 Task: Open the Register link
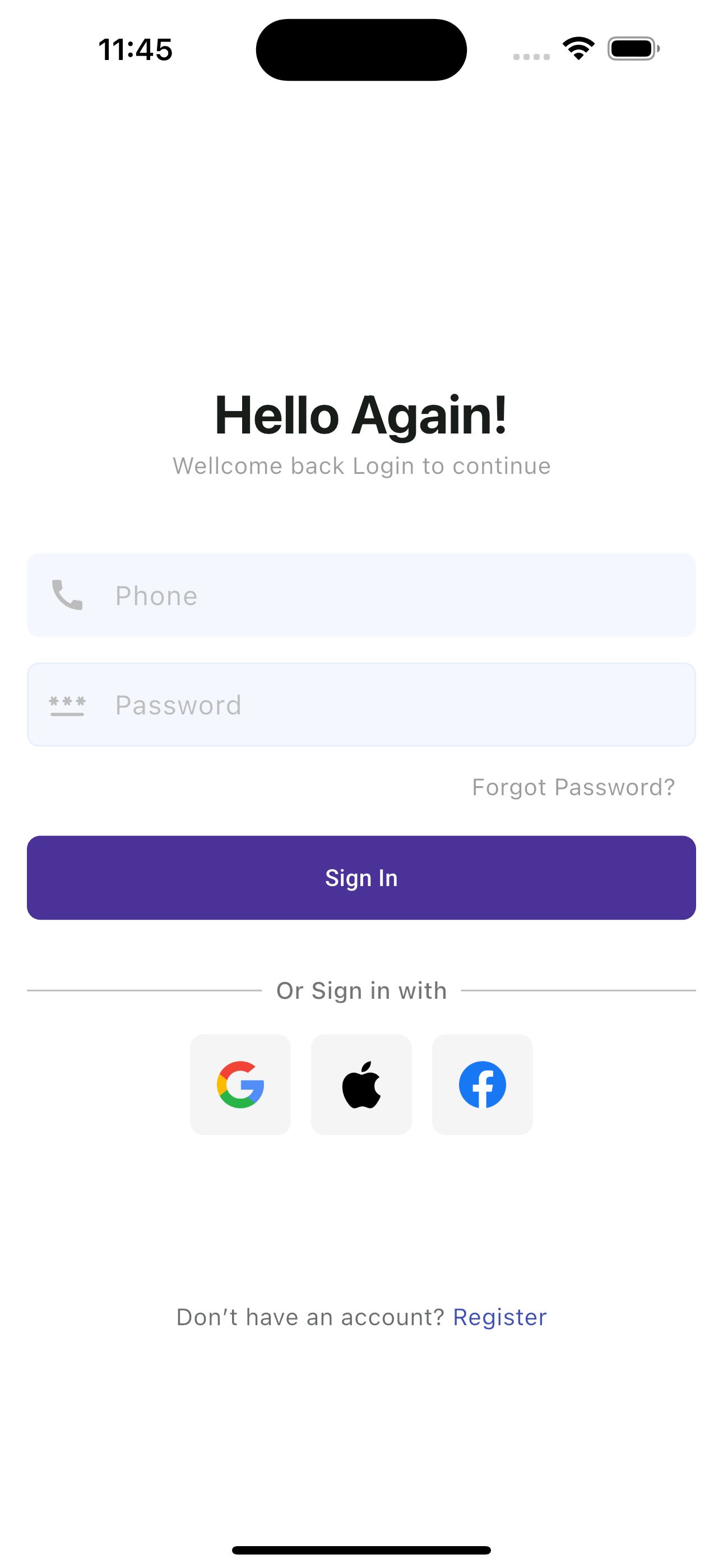point(499,1317)
